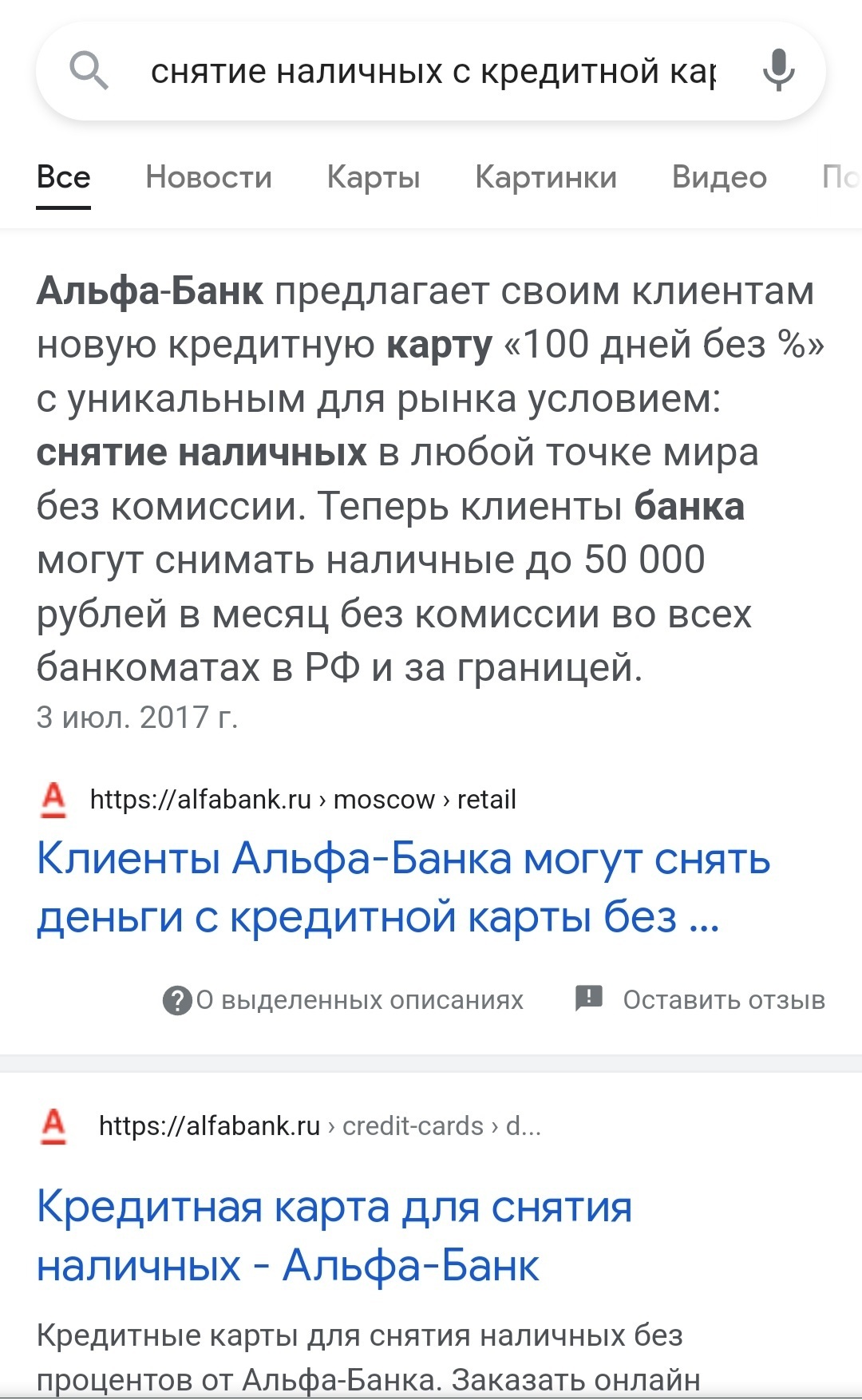Open result 'Клиенты Альфа-Банка могут снять деньги'
This screenshot has height=1400, width=862.
[403, 888]
